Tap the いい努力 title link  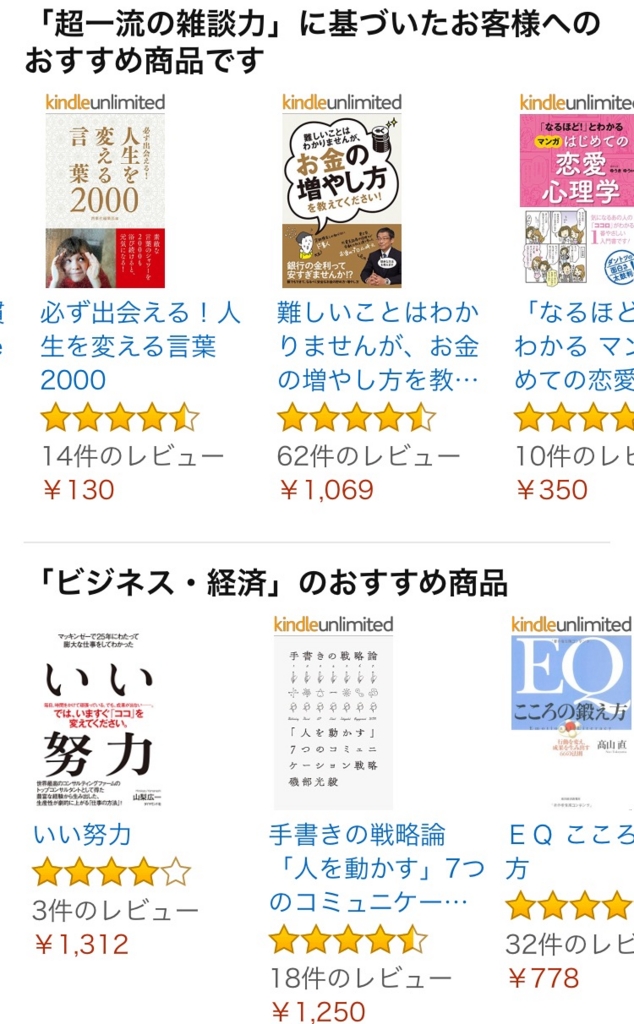pyautogui.click(x=82, y=835)
